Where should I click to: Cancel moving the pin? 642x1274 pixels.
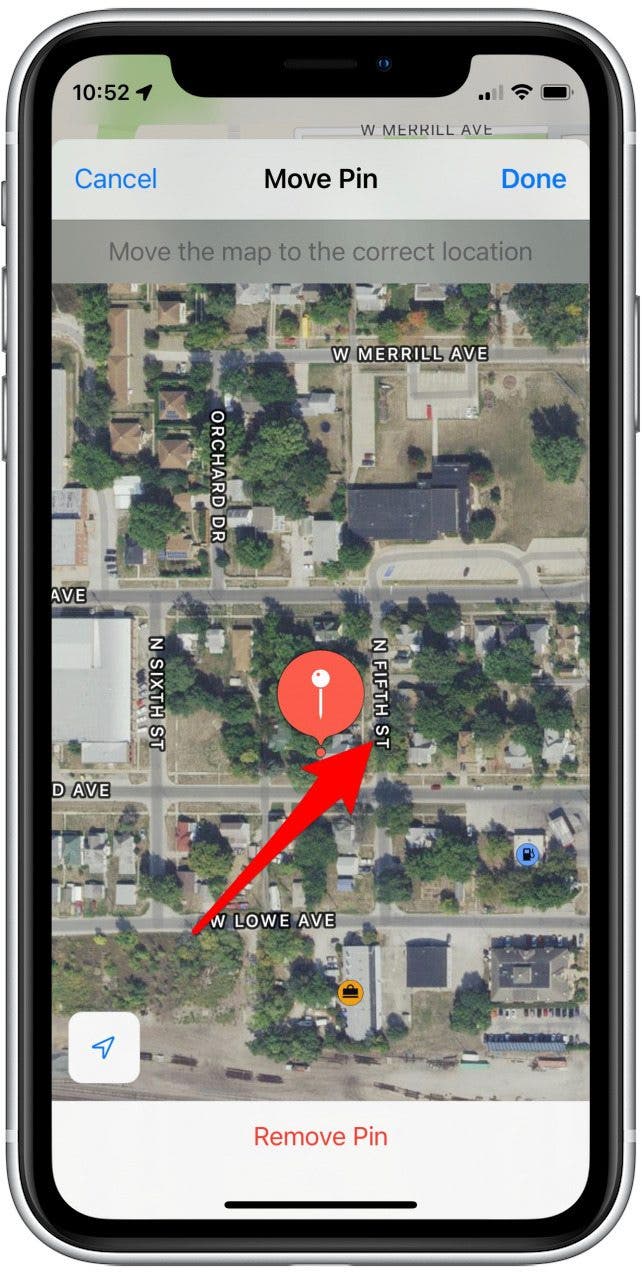pyautogui.click(x=116, y=179)
